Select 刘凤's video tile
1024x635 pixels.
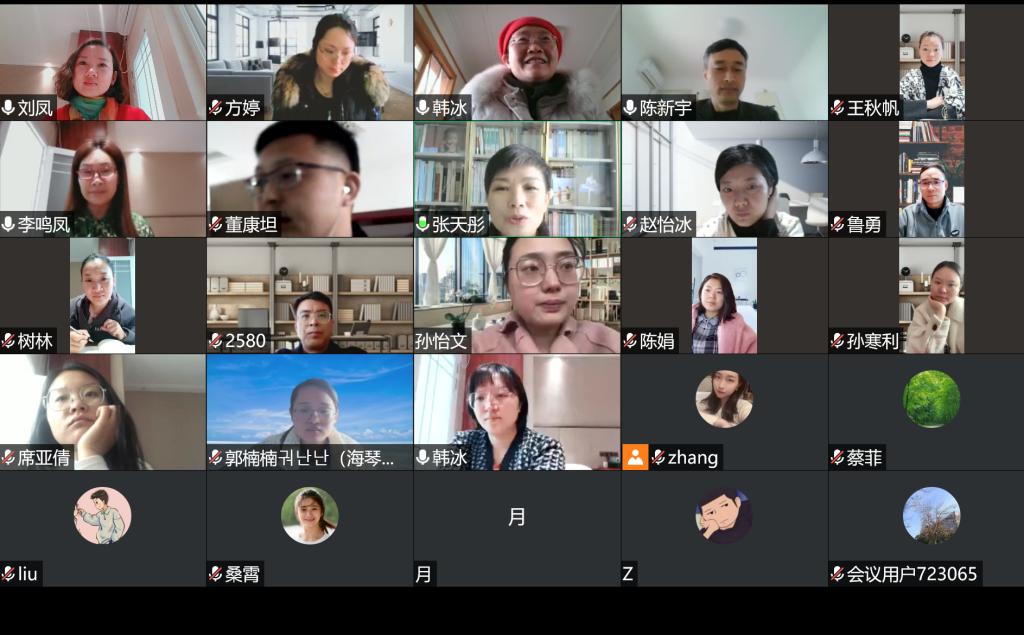(x=102, y=62)
